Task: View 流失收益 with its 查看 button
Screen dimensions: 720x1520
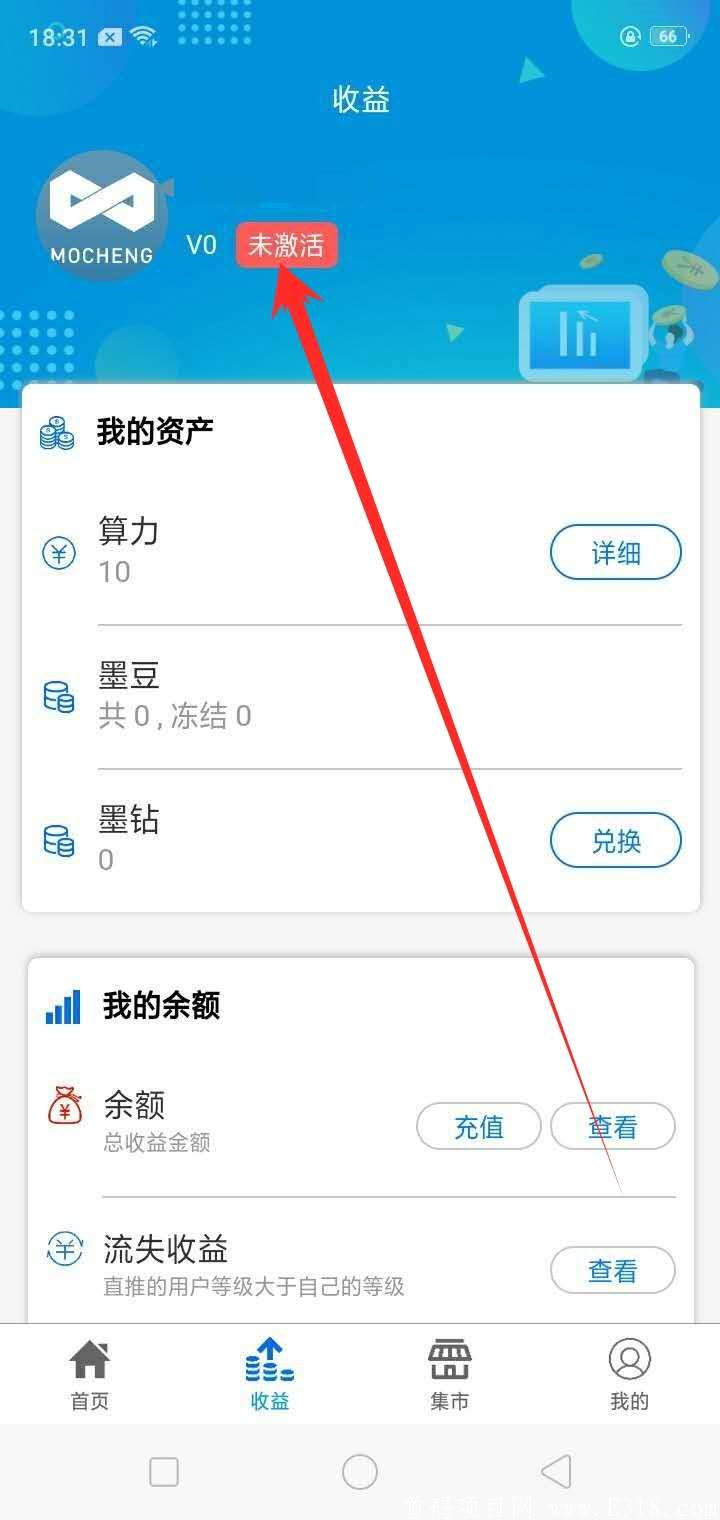Action: coord(613,1271)
